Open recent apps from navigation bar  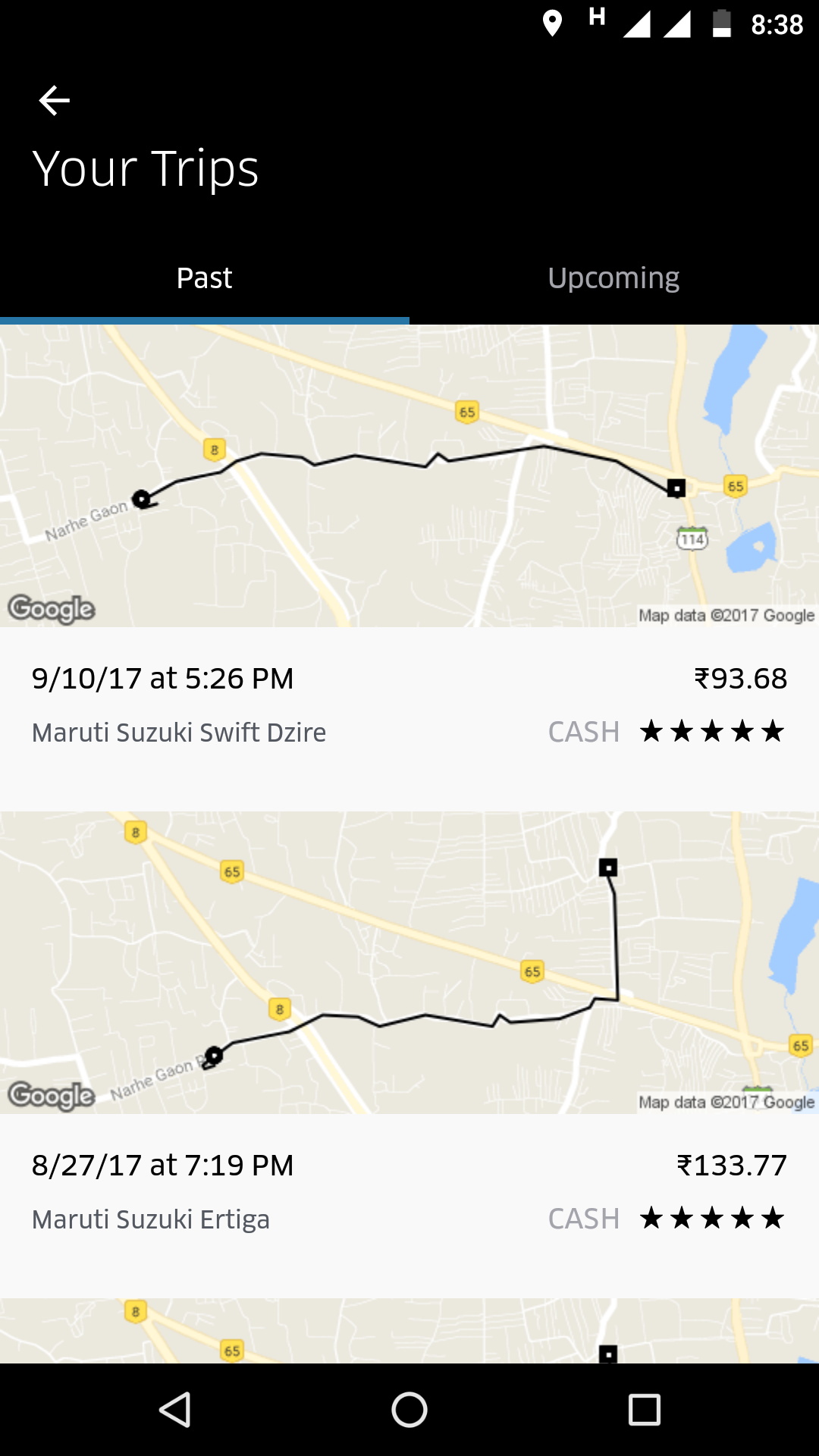tap(645, 1410)
